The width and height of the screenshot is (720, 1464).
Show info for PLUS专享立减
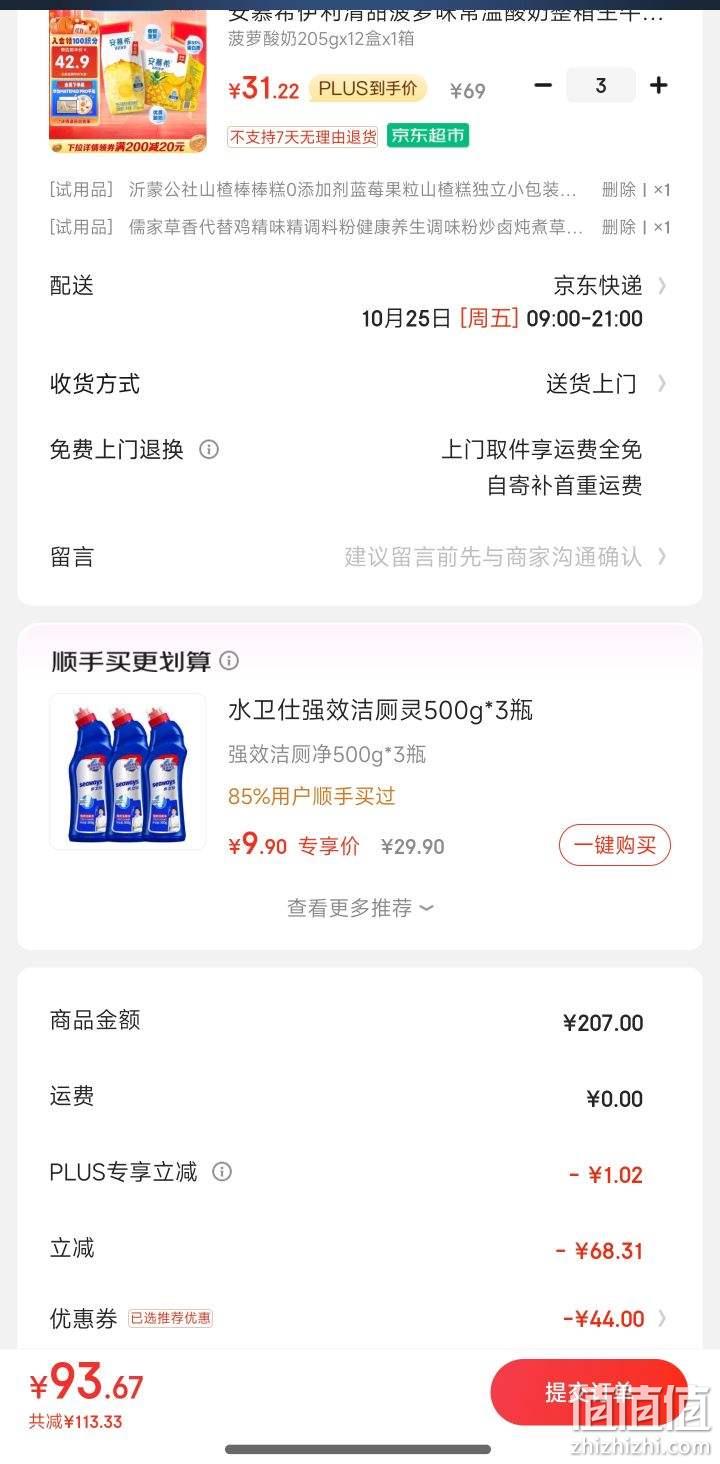point(222,1171)
